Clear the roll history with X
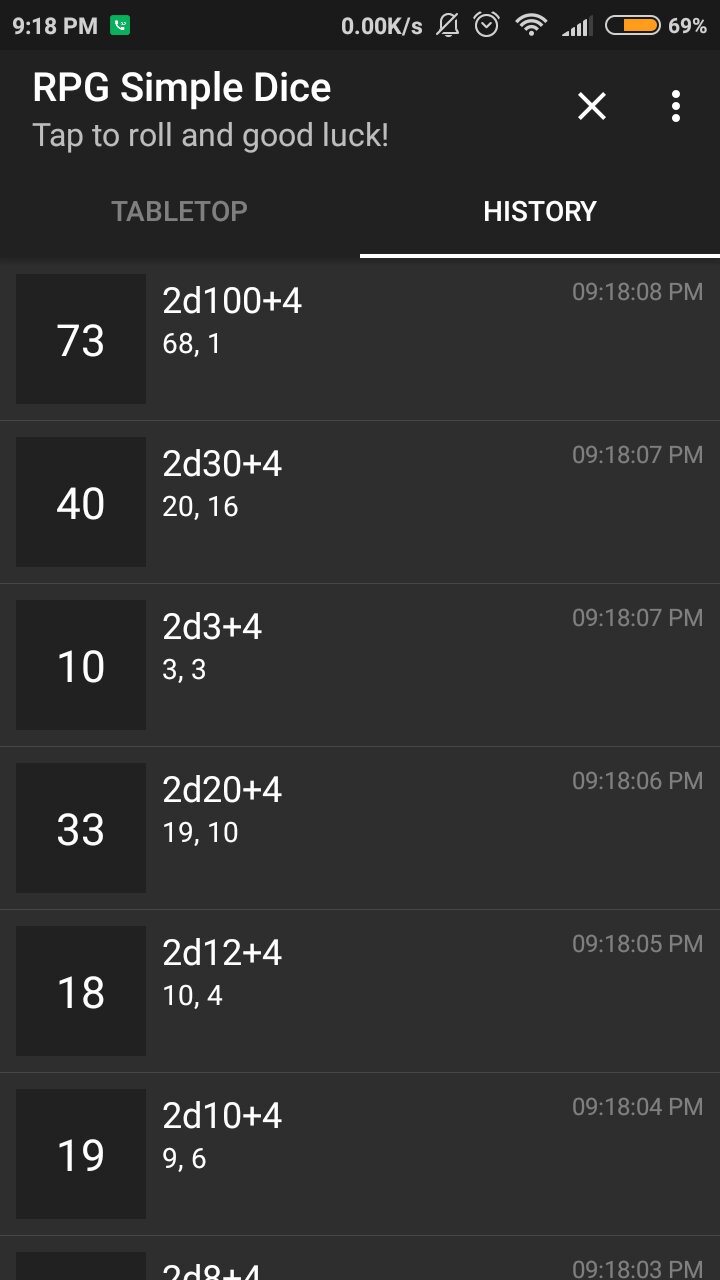720x1280 pixels. point(592,106)
